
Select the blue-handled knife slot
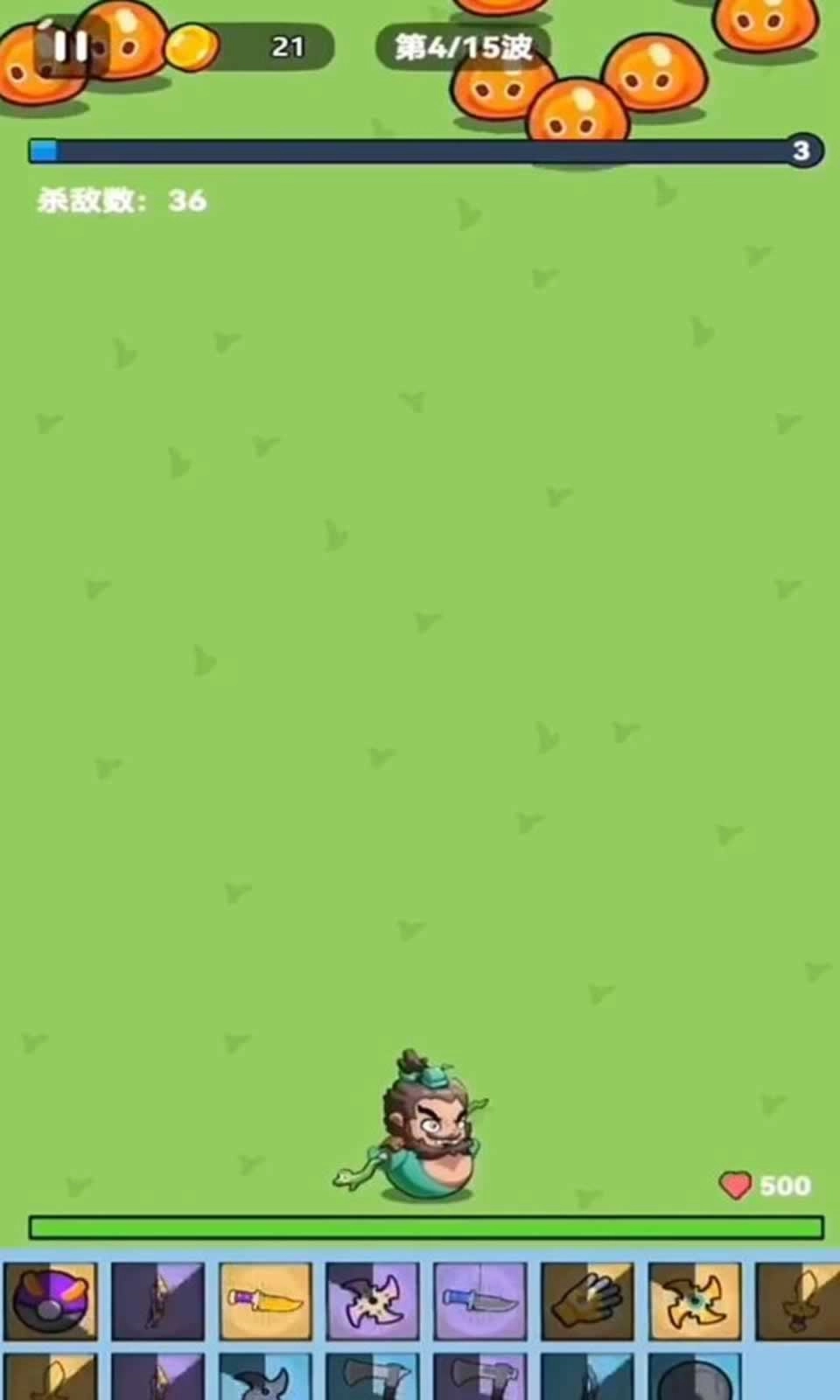[480, 1301]
